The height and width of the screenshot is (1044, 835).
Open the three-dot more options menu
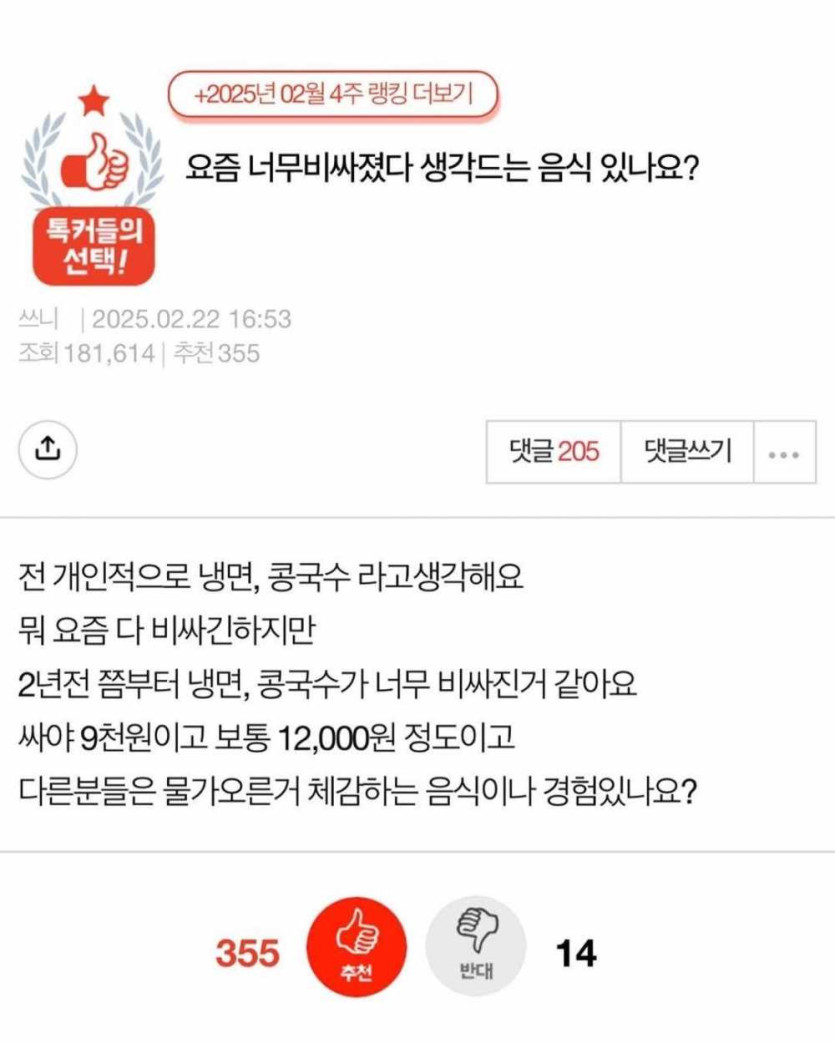(783, 452)
